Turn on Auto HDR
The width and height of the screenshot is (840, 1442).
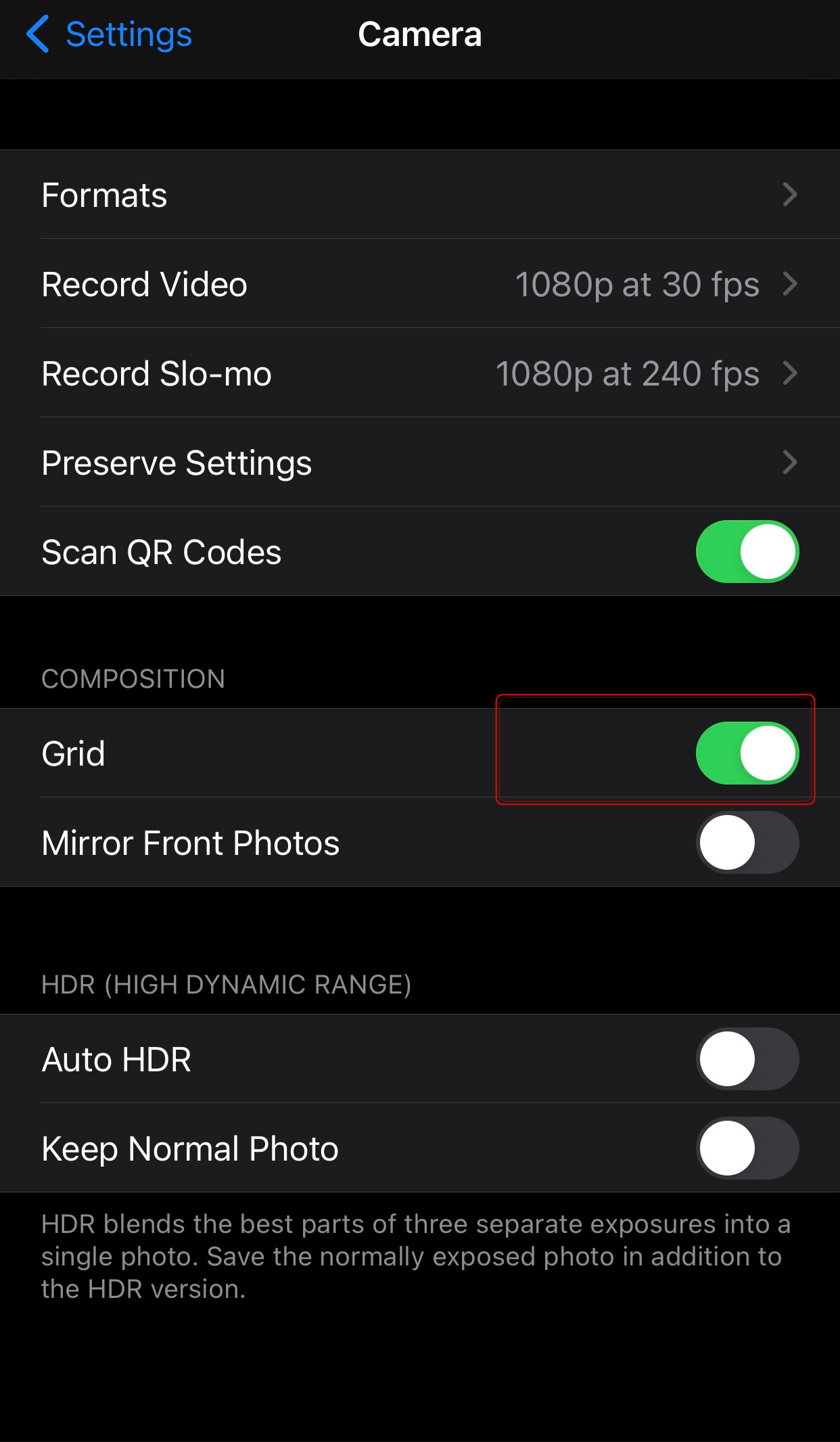[x=746, y=1059]
